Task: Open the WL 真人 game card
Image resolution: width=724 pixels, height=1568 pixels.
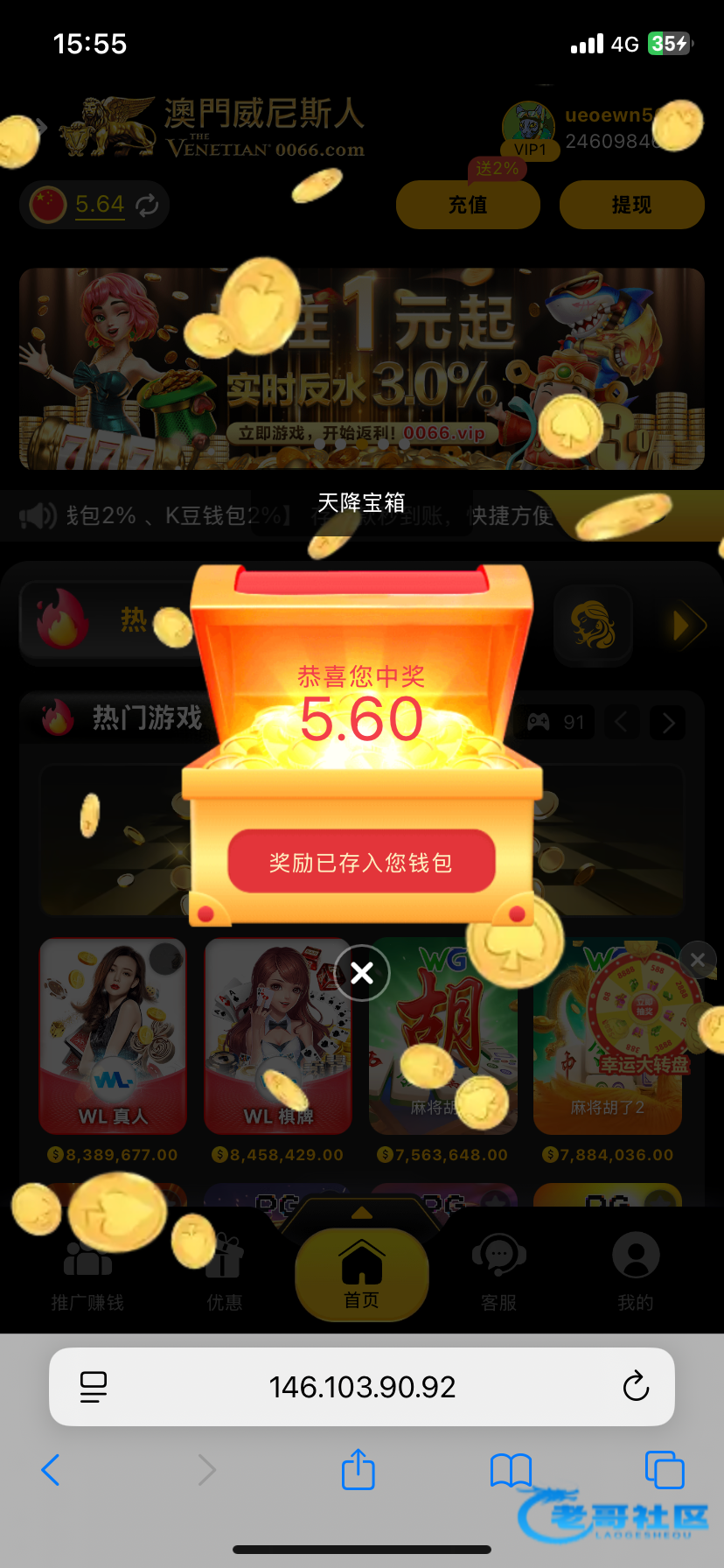Action: click(x=113, y=1036)
